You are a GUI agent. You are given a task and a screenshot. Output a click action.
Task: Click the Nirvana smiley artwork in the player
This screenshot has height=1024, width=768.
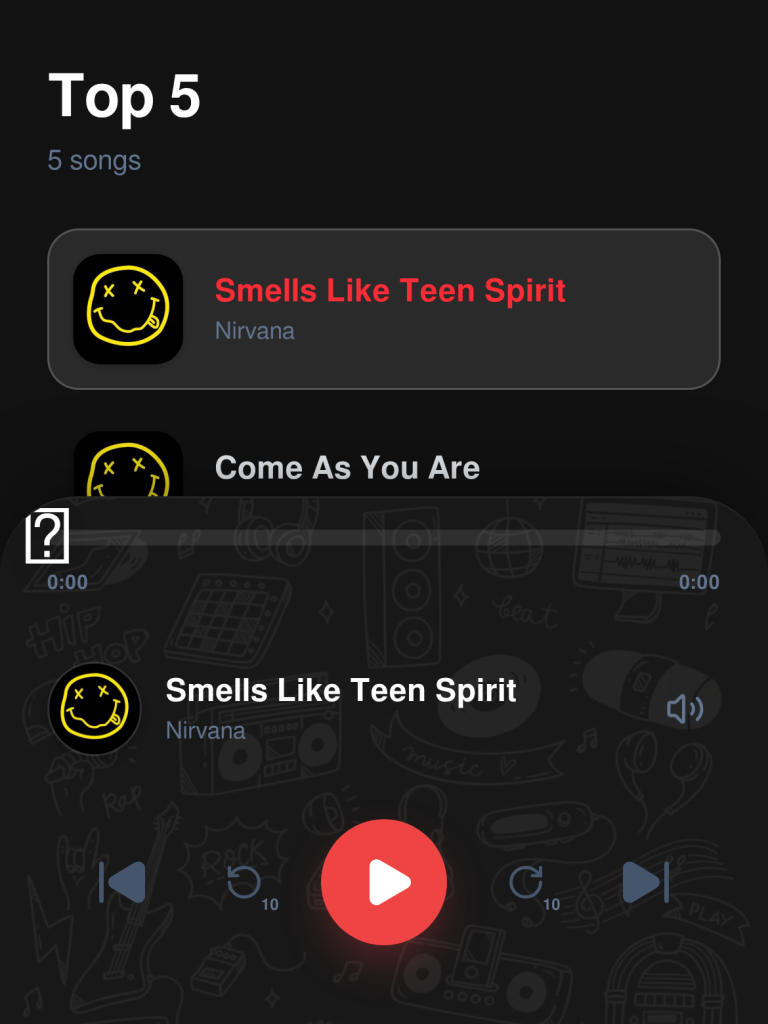tap(94, 710)
